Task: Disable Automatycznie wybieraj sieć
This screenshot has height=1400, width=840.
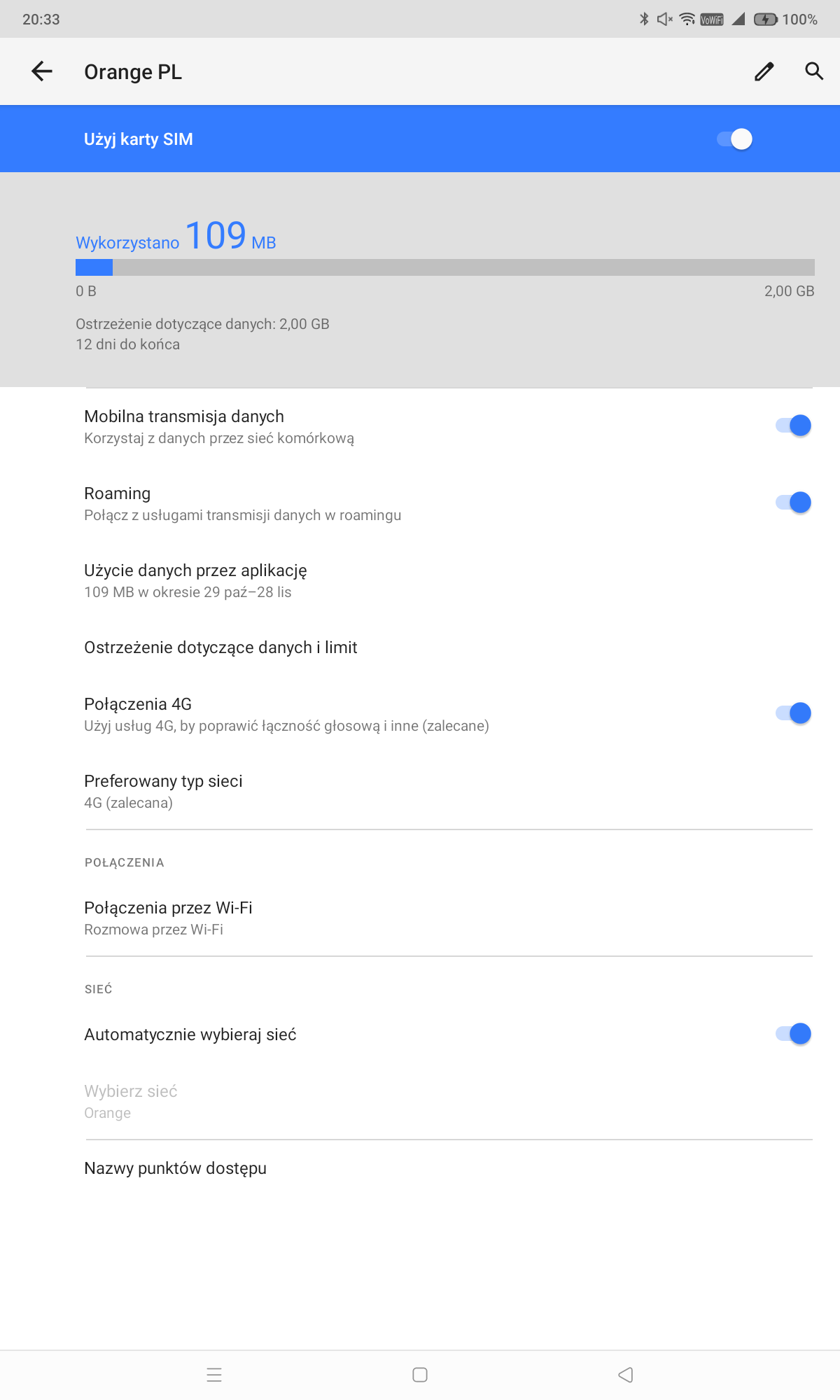Action: coord(793,1034)
